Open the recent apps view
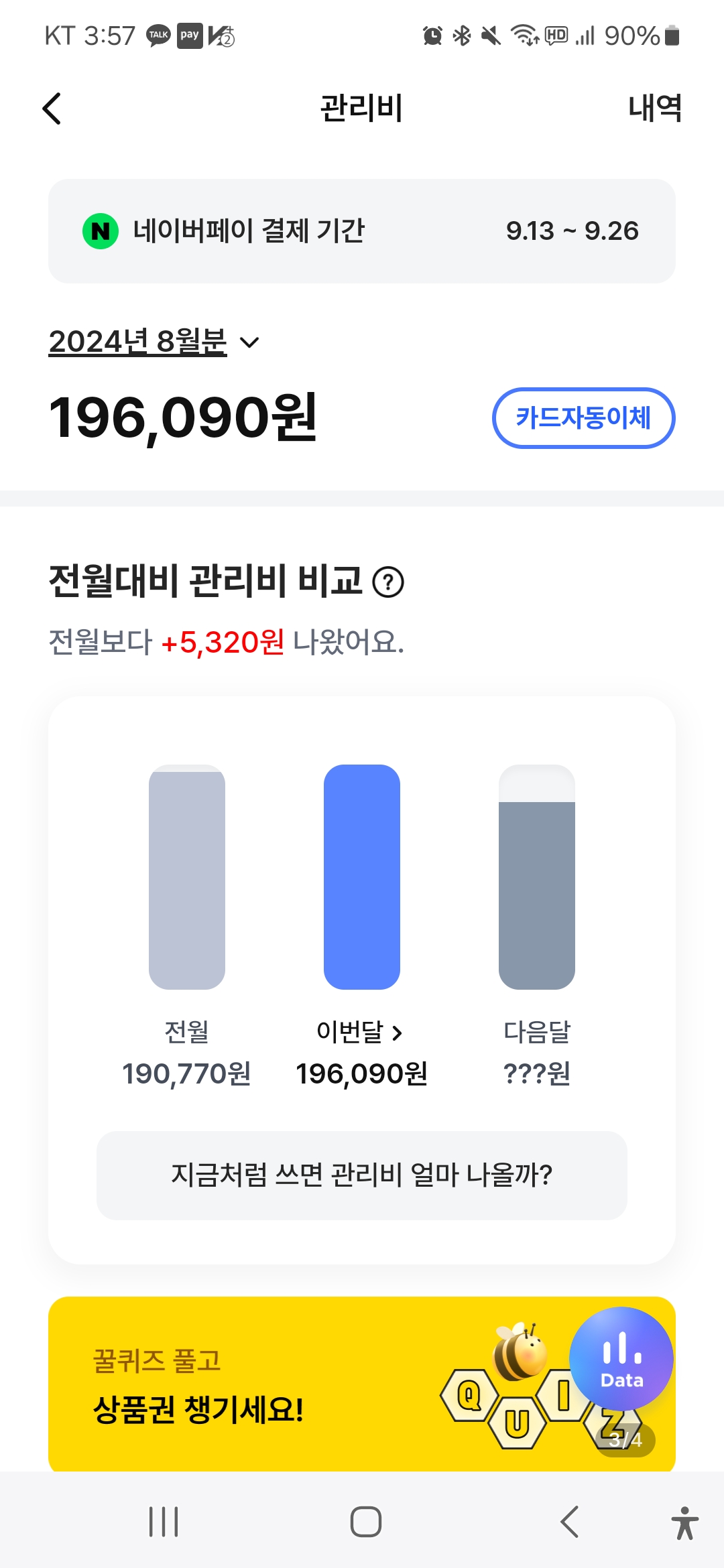Viewport: 724px width, 1568px height. [x=164, y=1522]
